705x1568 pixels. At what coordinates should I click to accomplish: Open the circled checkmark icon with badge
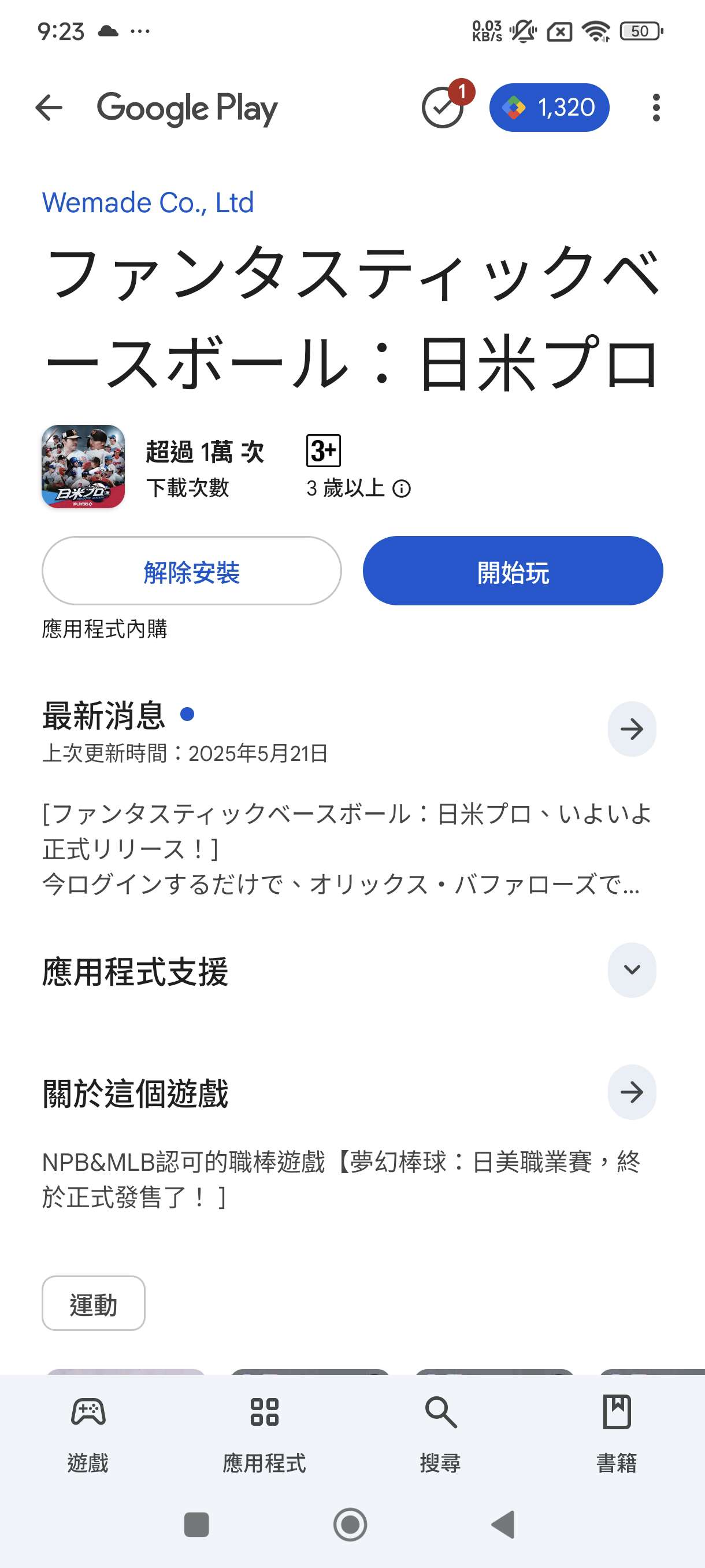pos(443,108)
